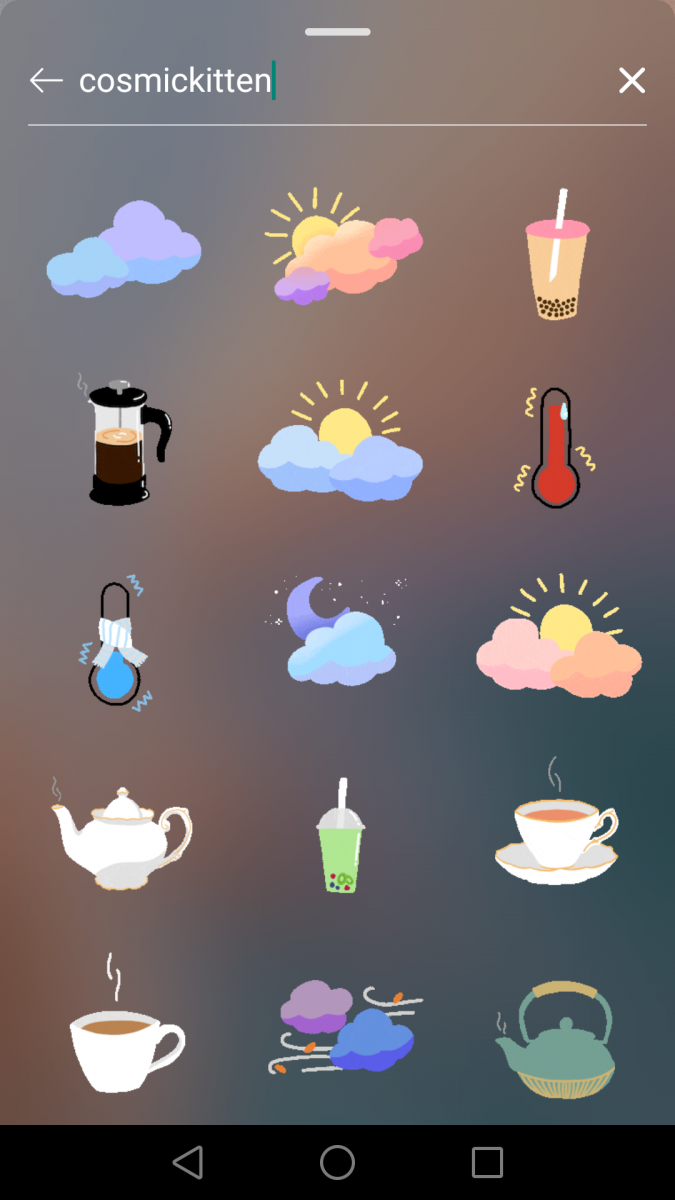The width and height of the screenshot is (675, 1200).
Task: Select the purple and blue clouds sticker
Action: [124, 249]
